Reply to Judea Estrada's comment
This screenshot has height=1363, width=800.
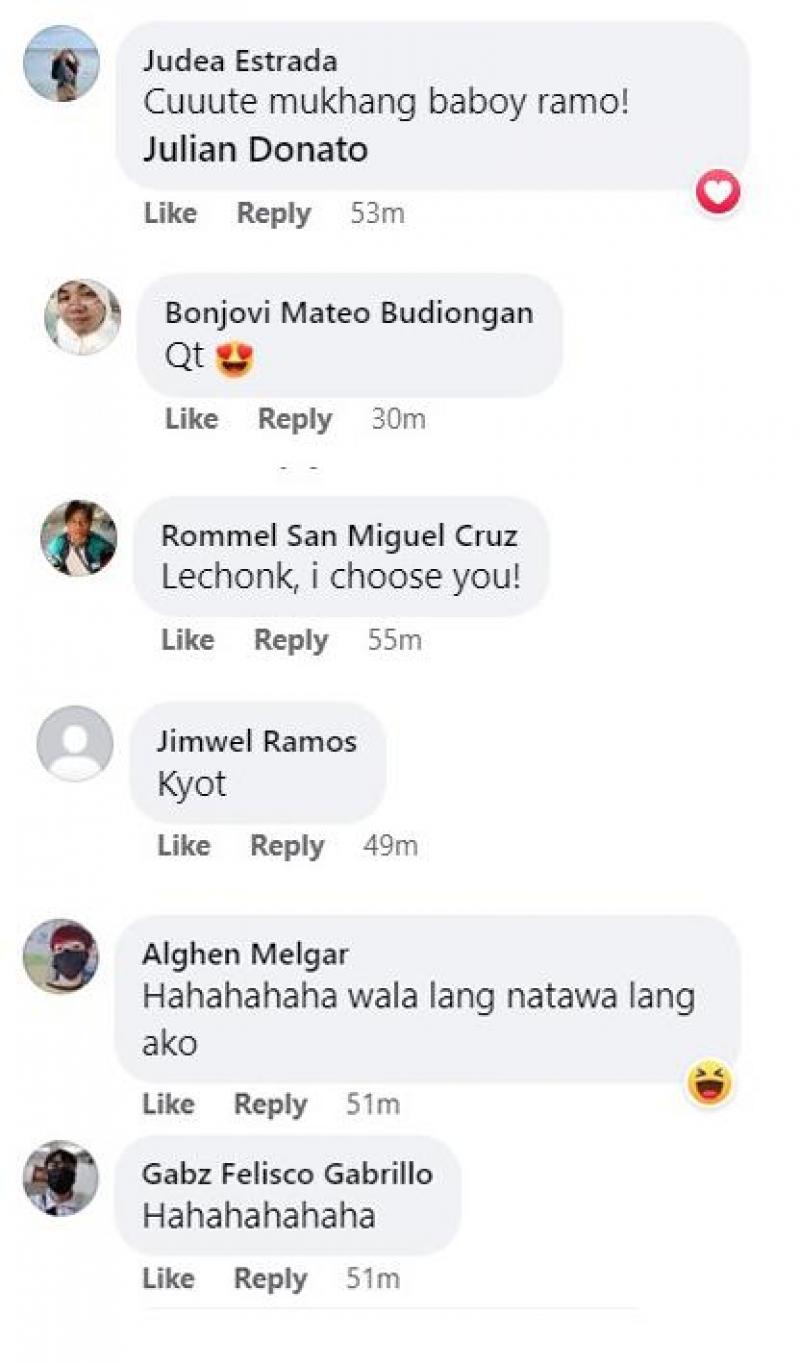273,213
